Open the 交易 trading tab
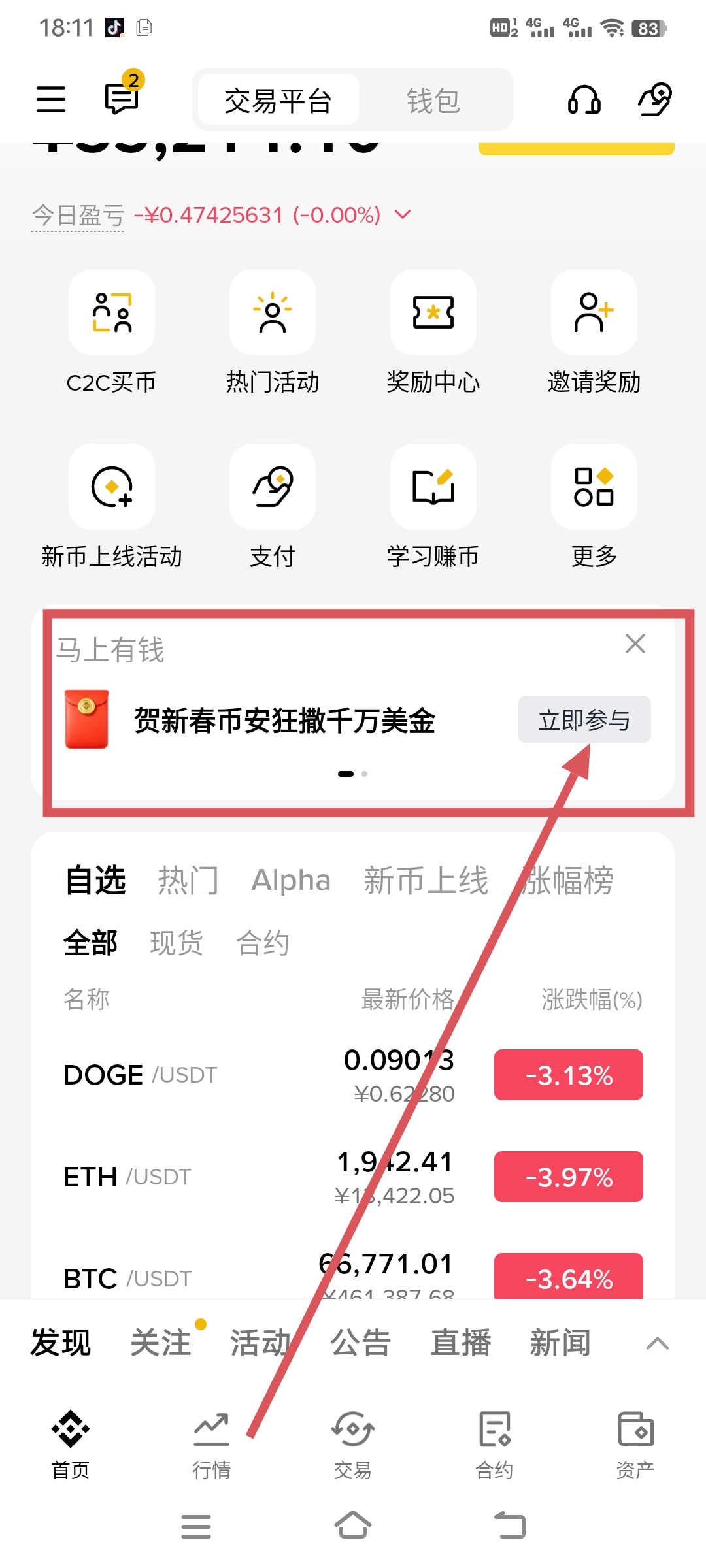This screenshot has height=1568, width=706. pos(353,1444)
